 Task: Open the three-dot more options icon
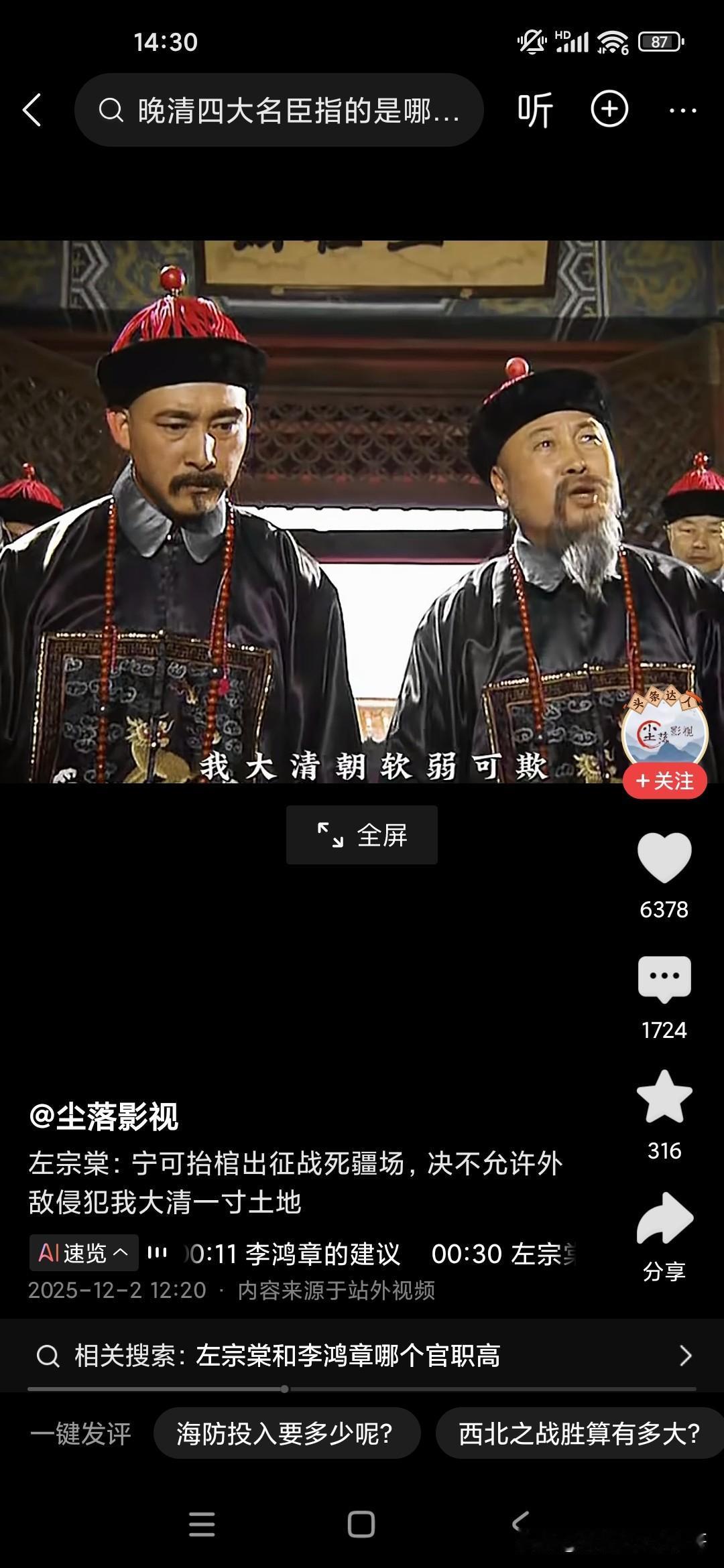pos(684,109)
